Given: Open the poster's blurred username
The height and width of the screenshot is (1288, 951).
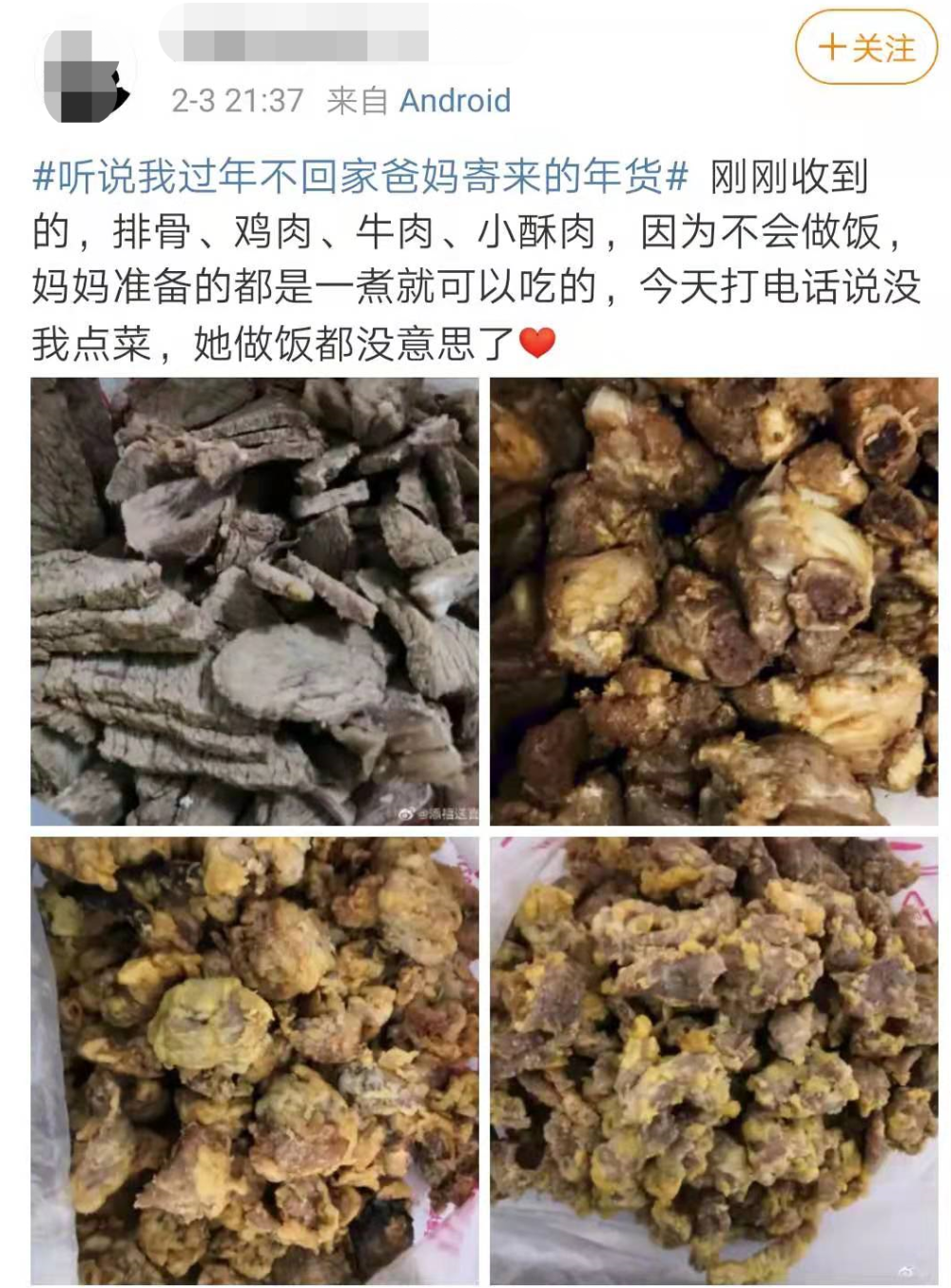Looking at the screenshot, I should coord(295,45).
